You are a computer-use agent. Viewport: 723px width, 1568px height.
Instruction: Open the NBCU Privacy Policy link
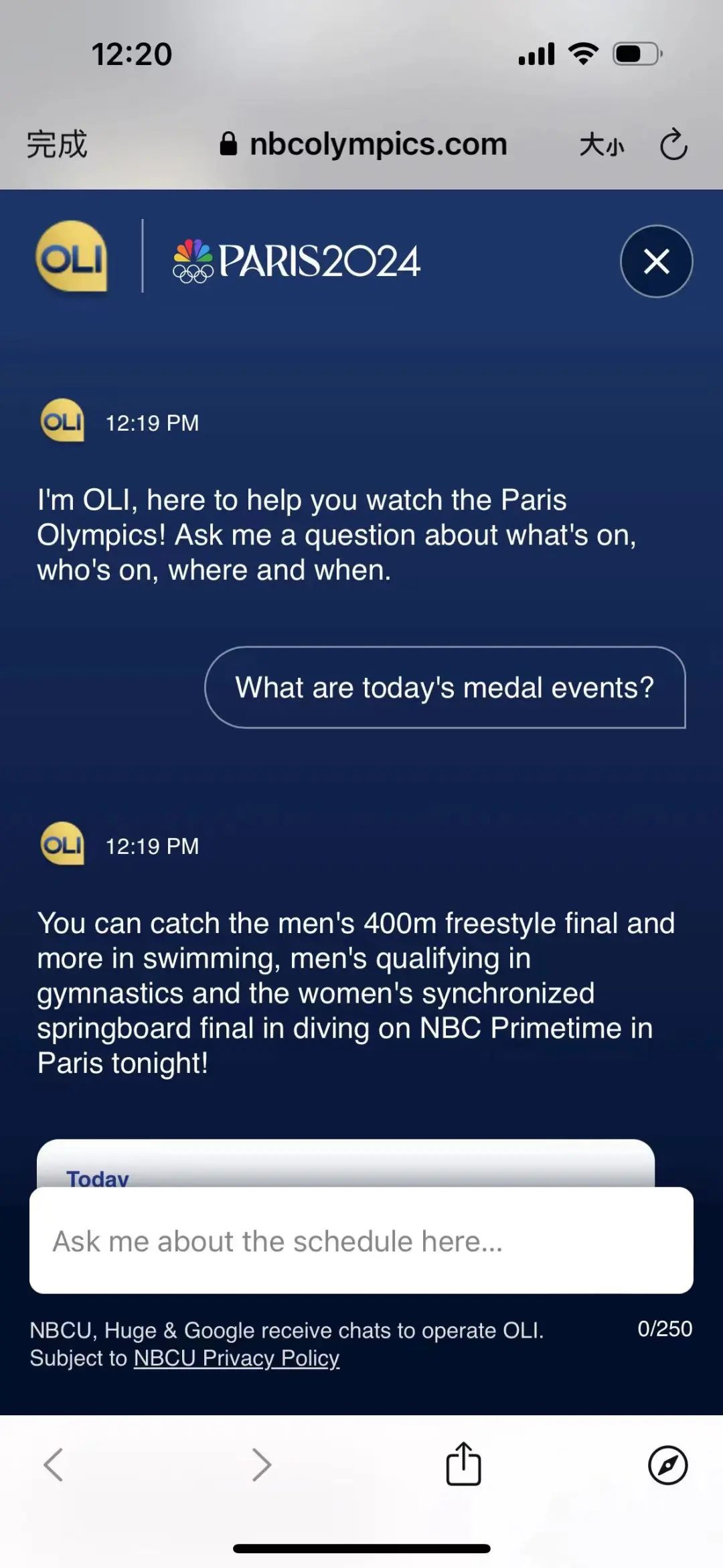[236, 1358]
